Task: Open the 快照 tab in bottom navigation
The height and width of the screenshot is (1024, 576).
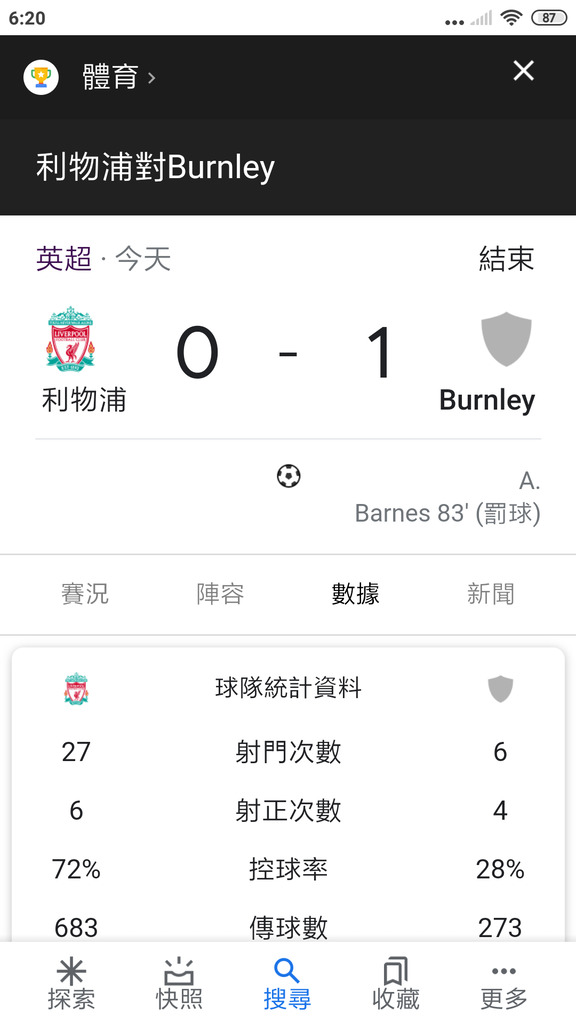Action: coord(179,984)
